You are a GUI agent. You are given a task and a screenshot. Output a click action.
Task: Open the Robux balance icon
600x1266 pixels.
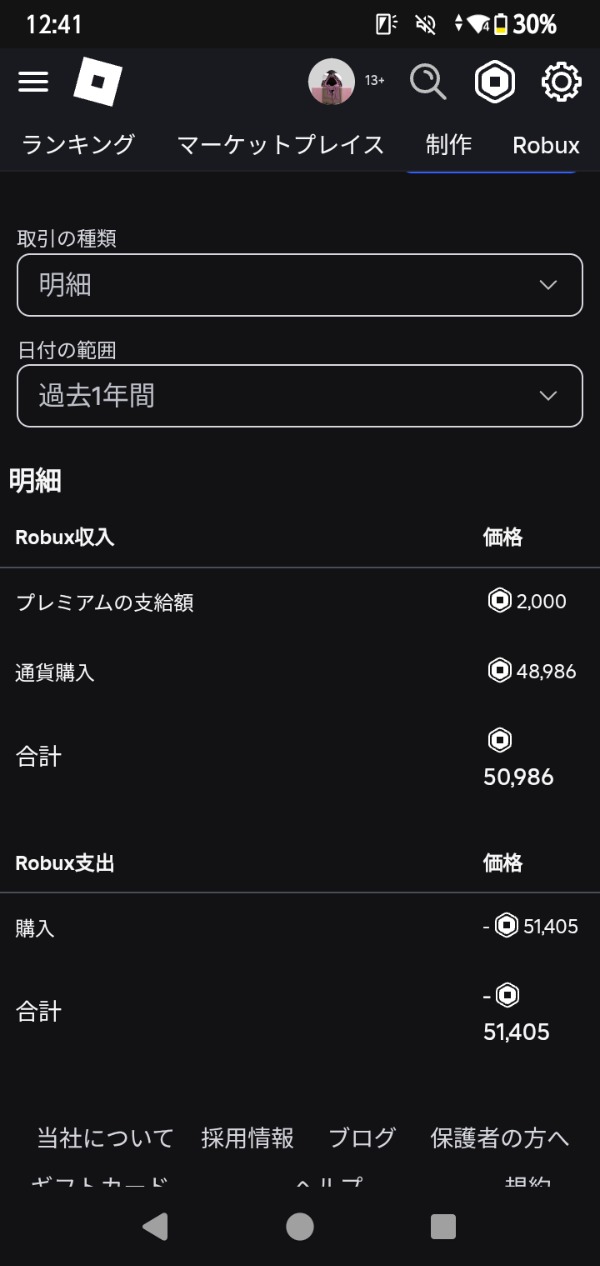click(494, 82)
